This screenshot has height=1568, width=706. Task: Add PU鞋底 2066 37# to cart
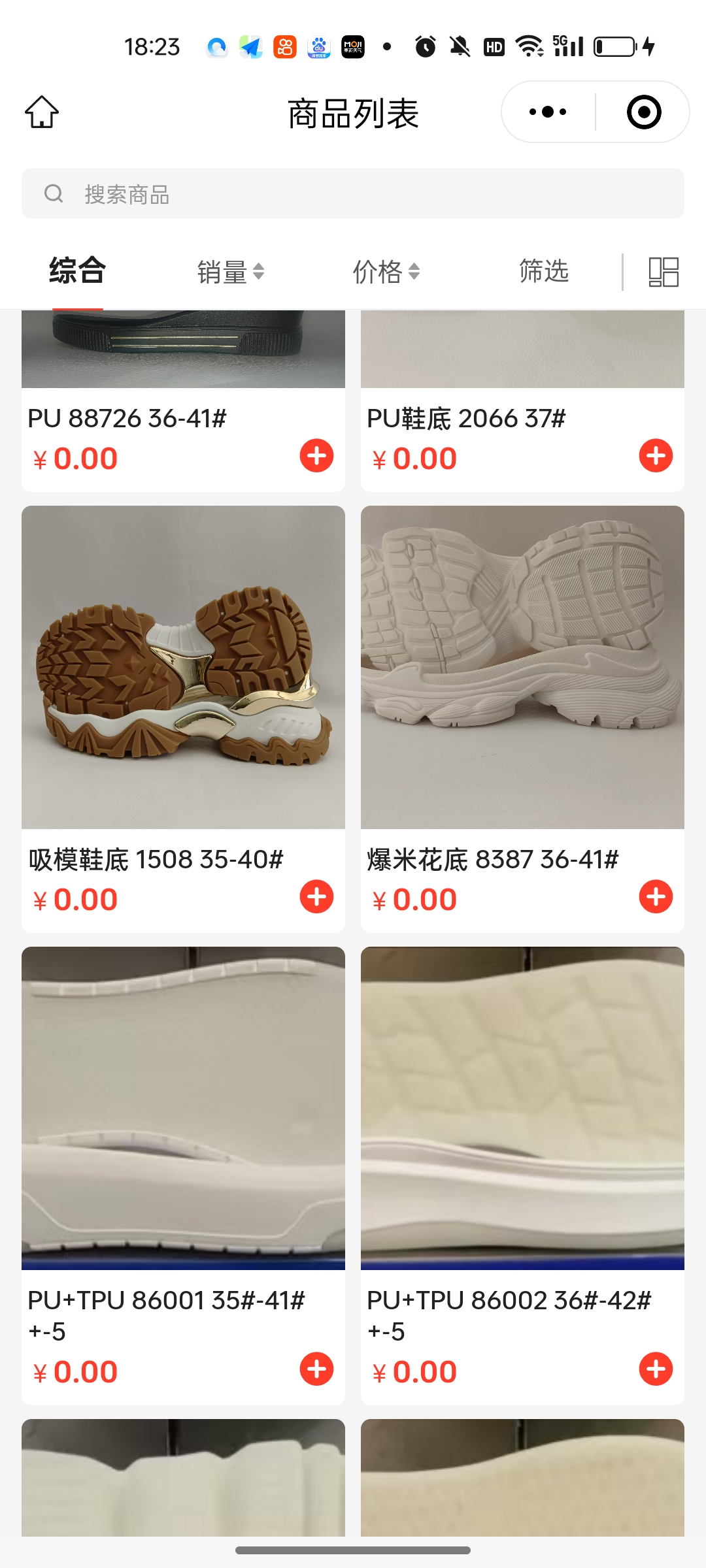[656, 455]
